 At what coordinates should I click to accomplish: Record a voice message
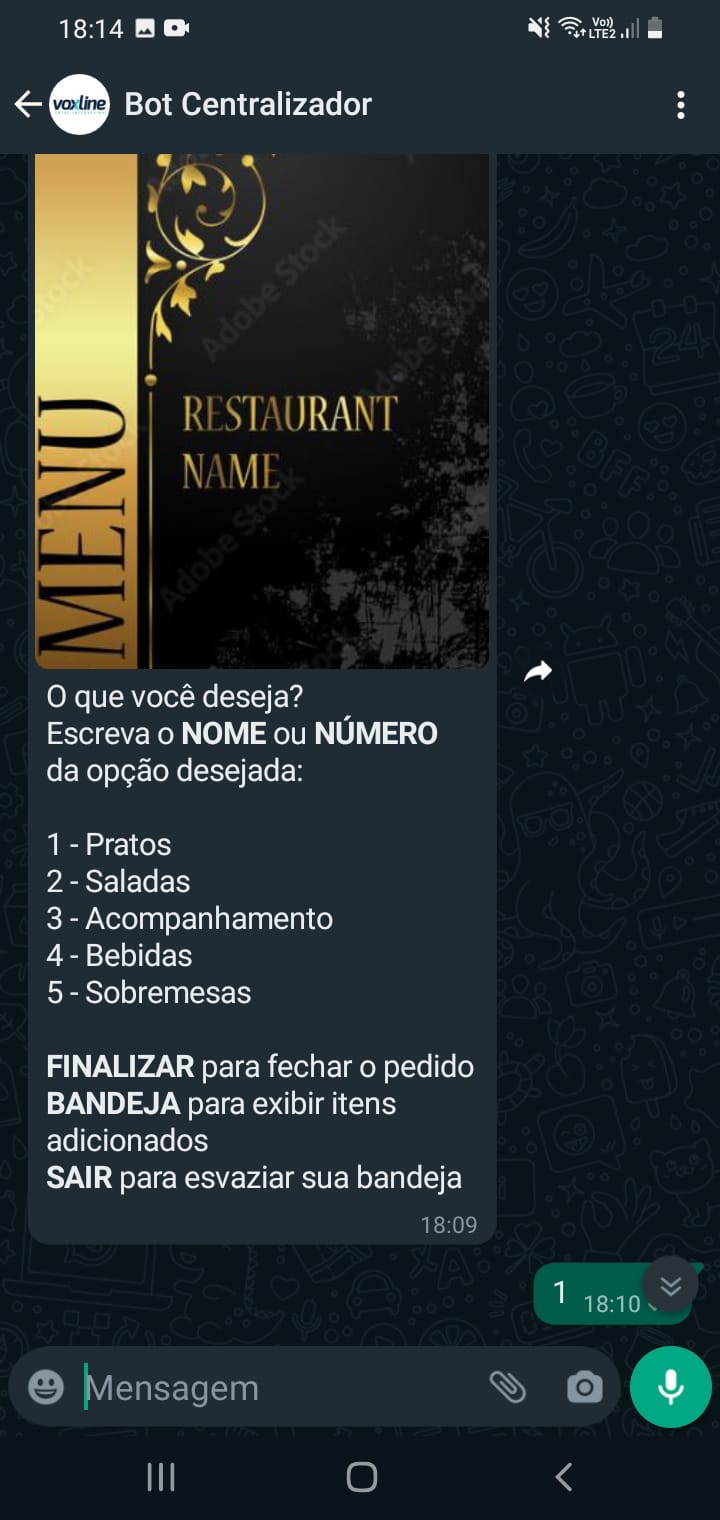[x=670, y=1387]
